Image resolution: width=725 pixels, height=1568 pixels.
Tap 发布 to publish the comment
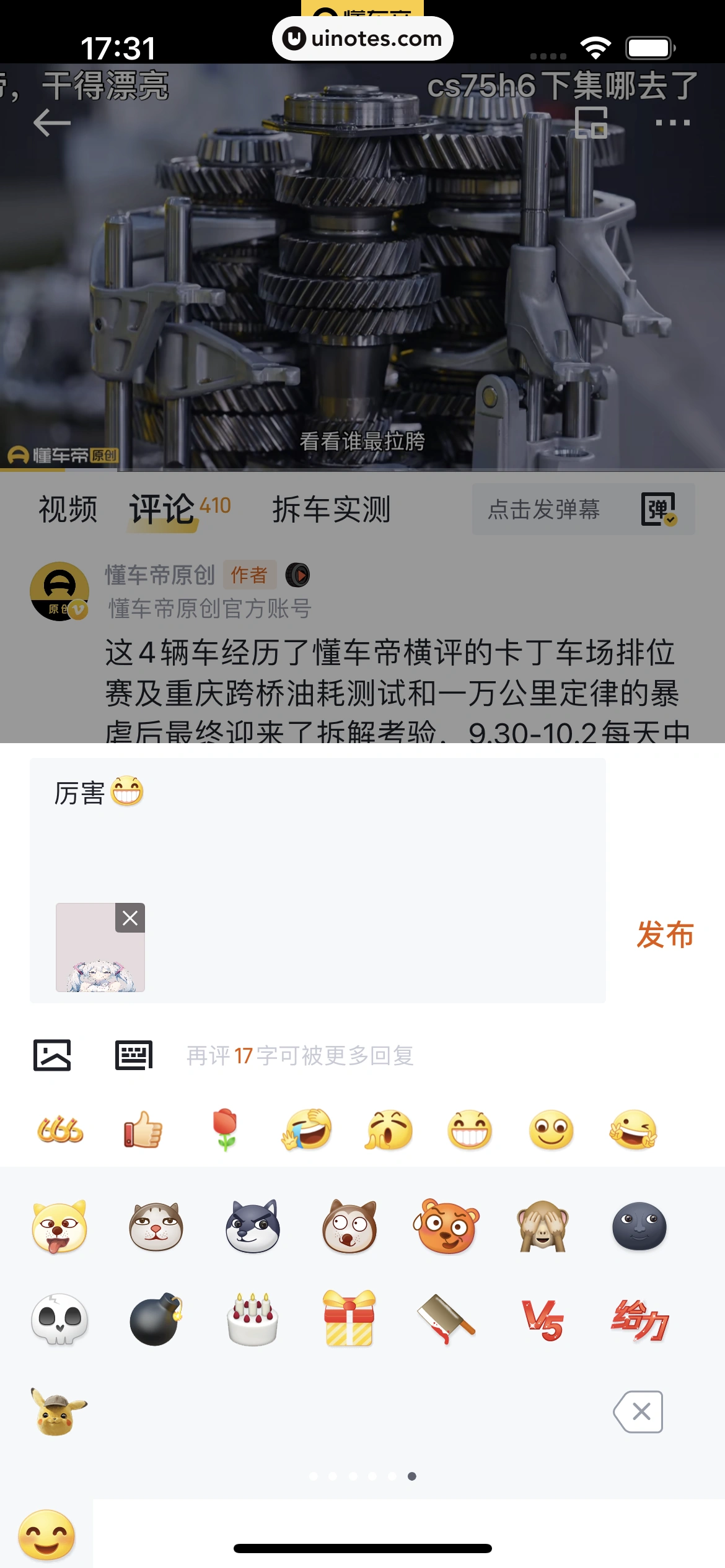click(x=665, y=934)
